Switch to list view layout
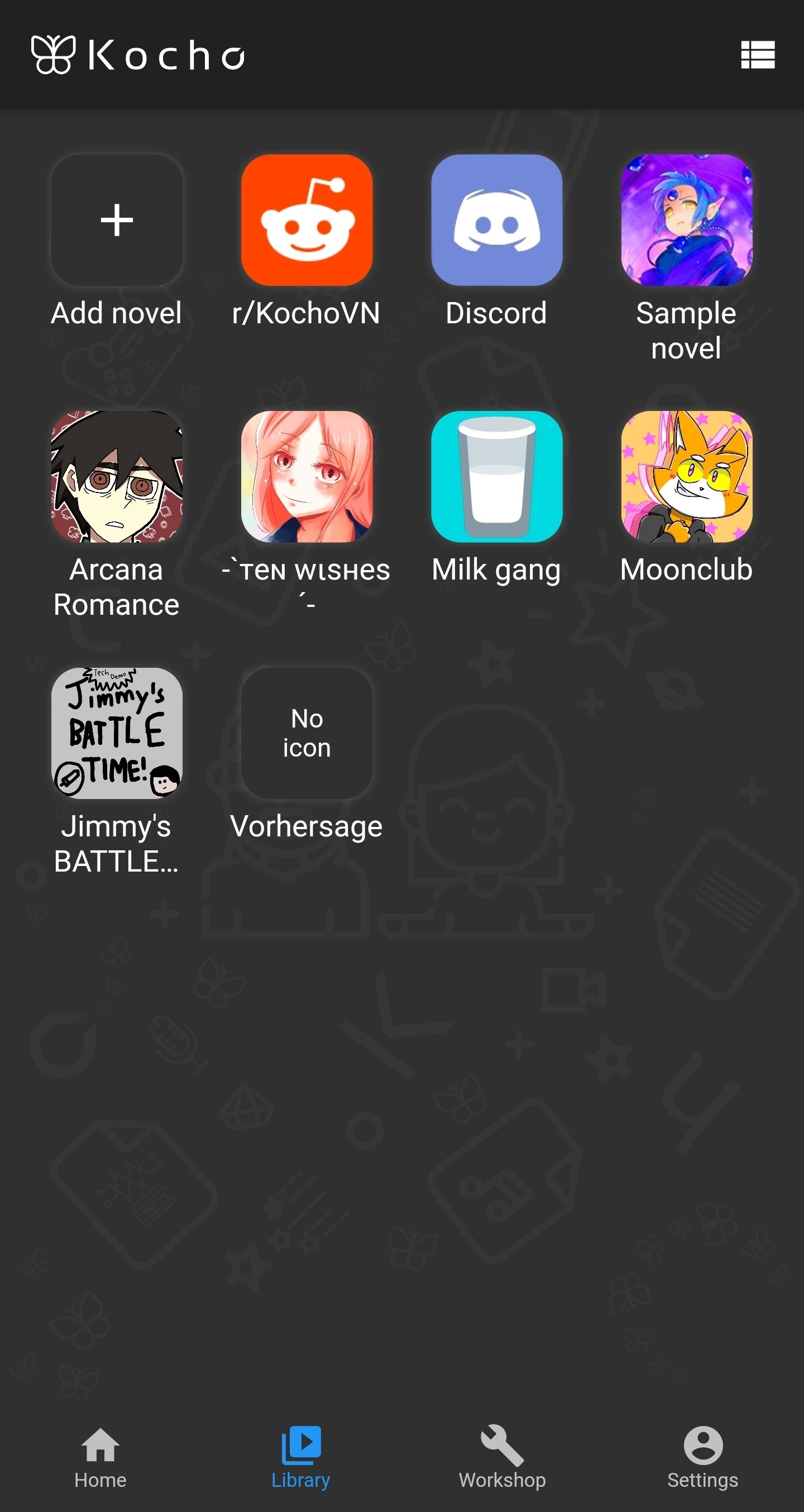This screenshot has width=804, height=1512. click(x=757, y=55)
